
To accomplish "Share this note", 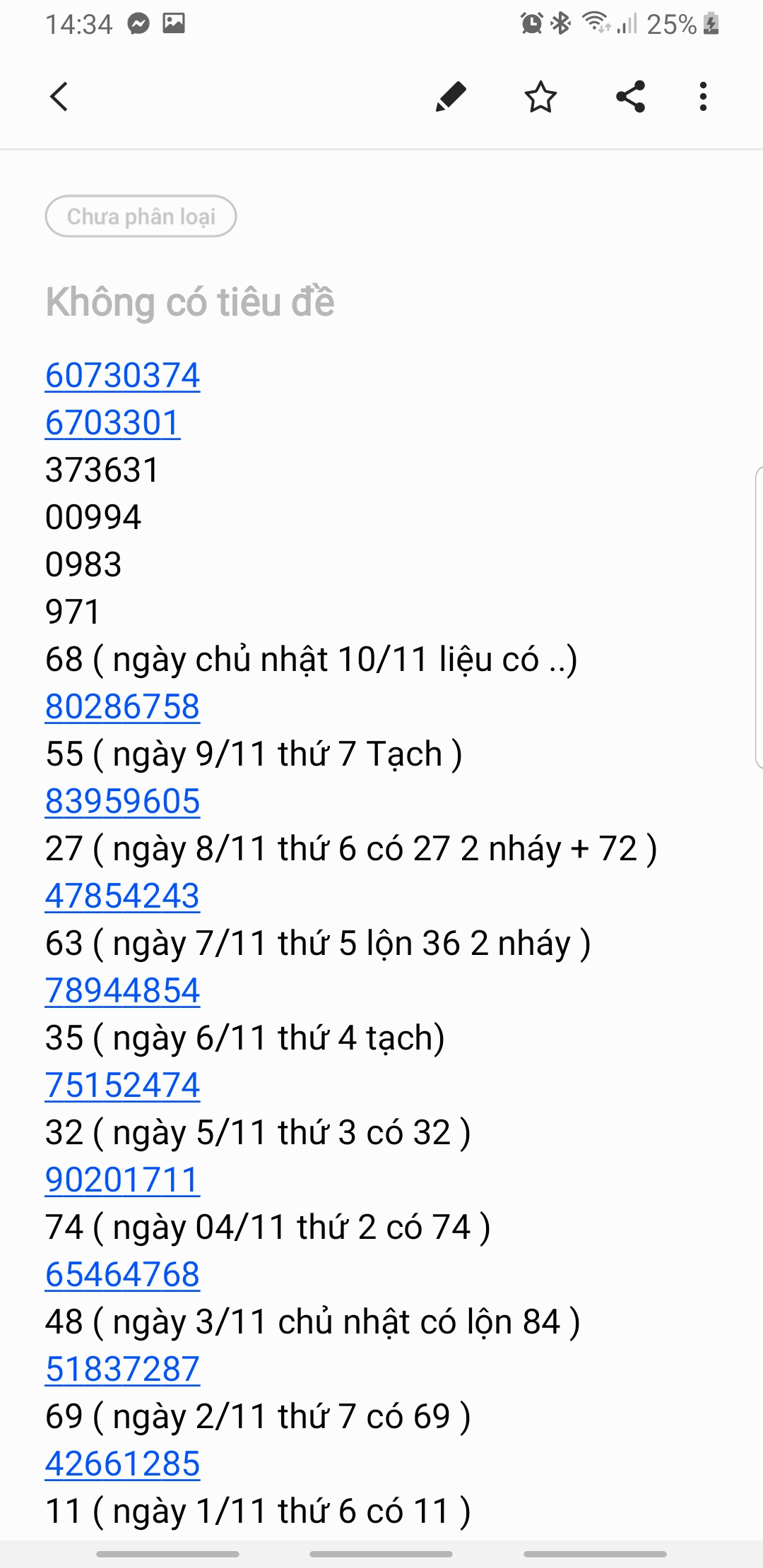I will click(630, 97).
